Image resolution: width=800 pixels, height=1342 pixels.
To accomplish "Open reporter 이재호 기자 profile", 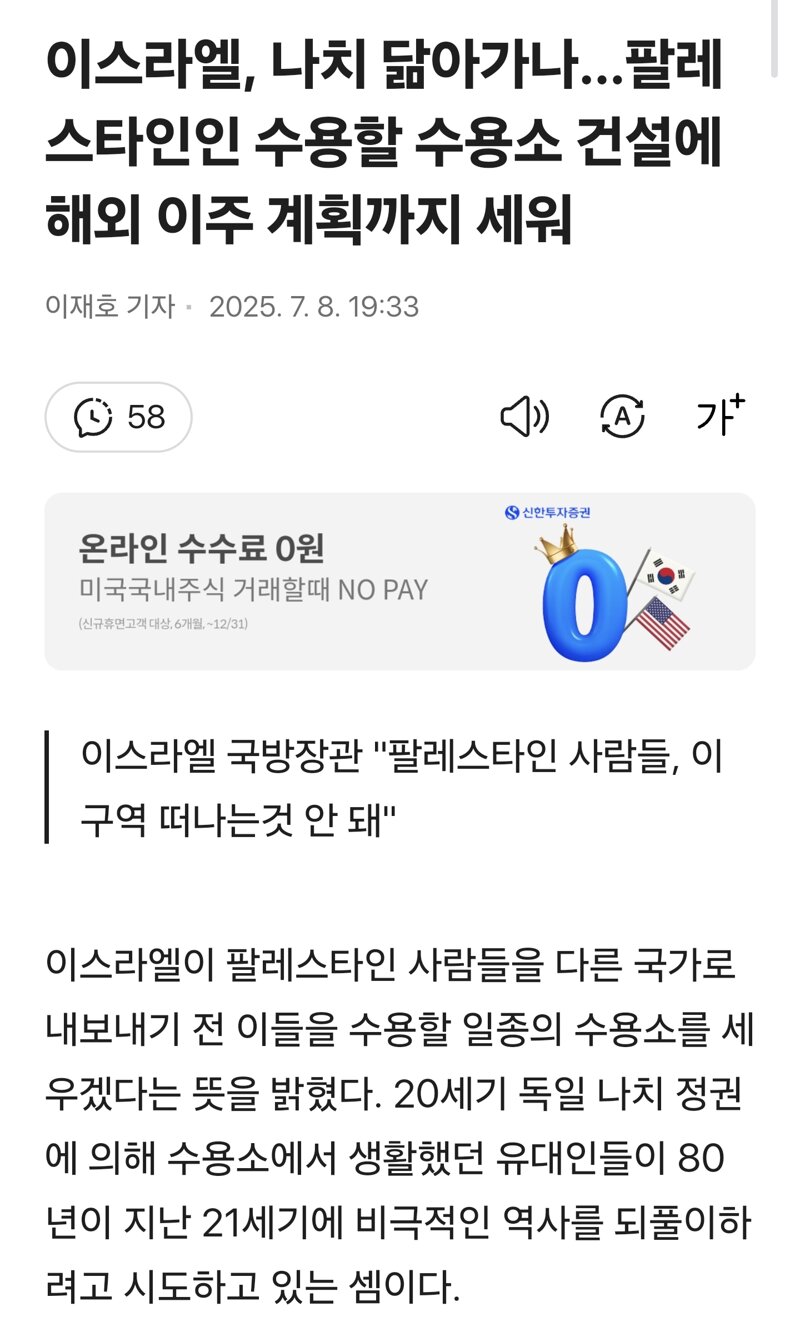I will [110, 306].
